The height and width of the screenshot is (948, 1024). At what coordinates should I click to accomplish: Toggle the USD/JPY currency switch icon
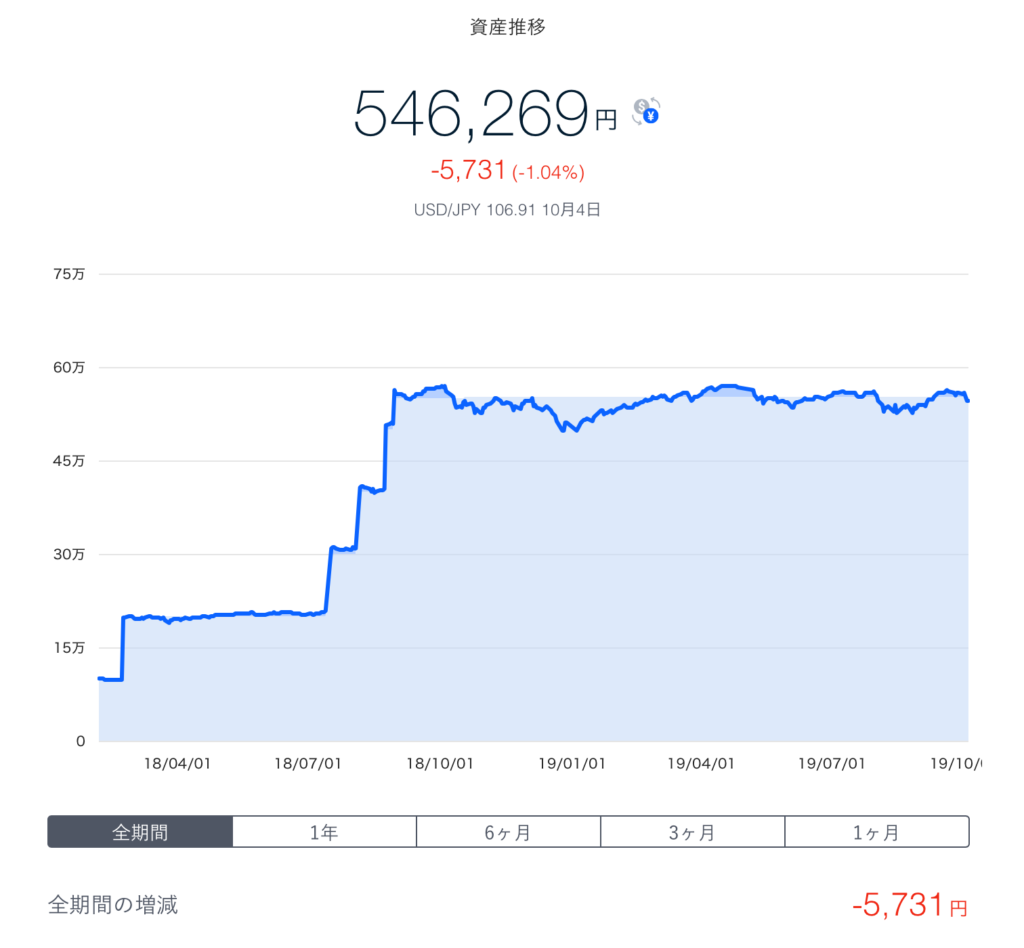[x=646, y=111]
